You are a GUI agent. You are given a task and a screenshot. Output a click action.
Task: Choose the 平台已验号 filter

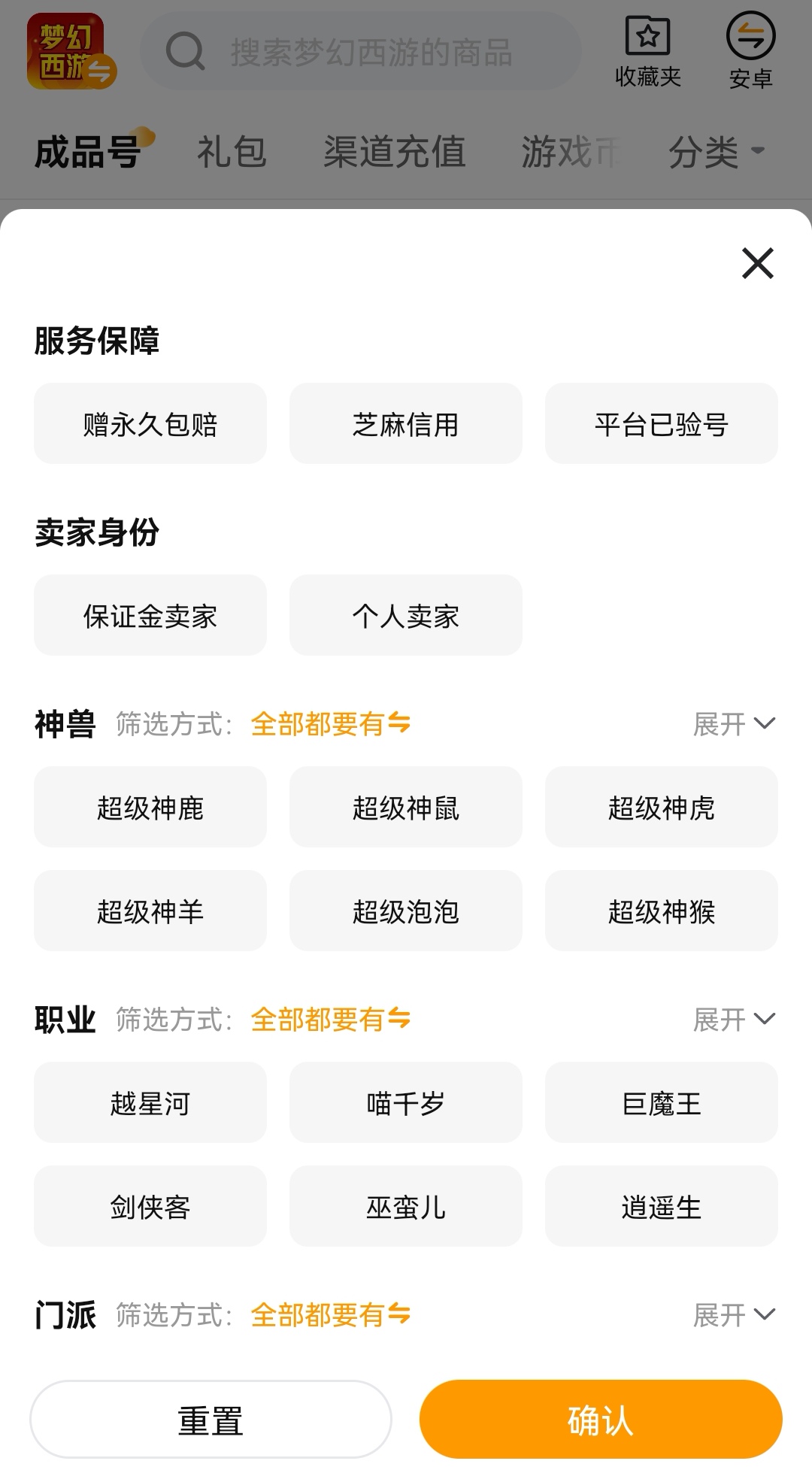click(661, 424)
